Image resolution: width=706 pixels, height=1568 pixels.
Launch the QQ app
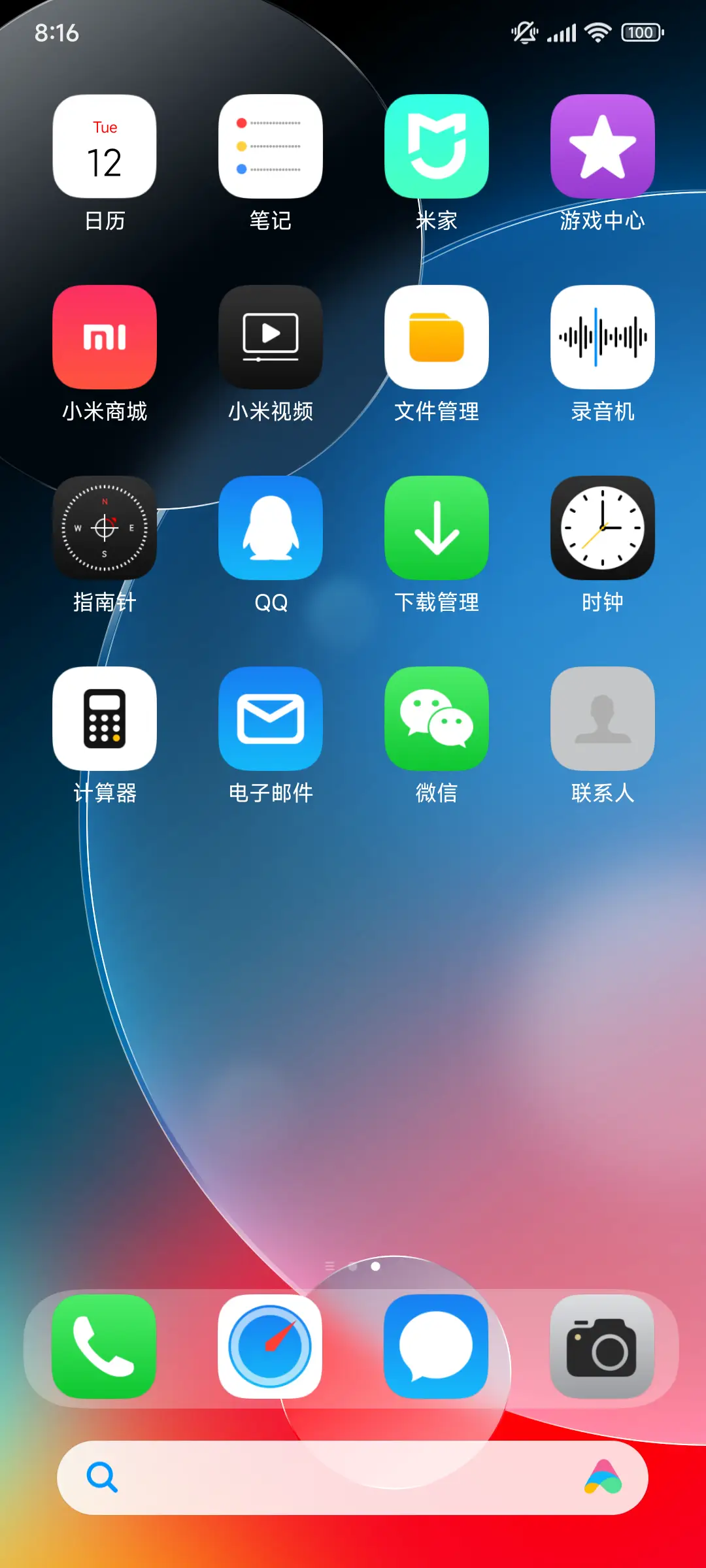tap(271, 529)
